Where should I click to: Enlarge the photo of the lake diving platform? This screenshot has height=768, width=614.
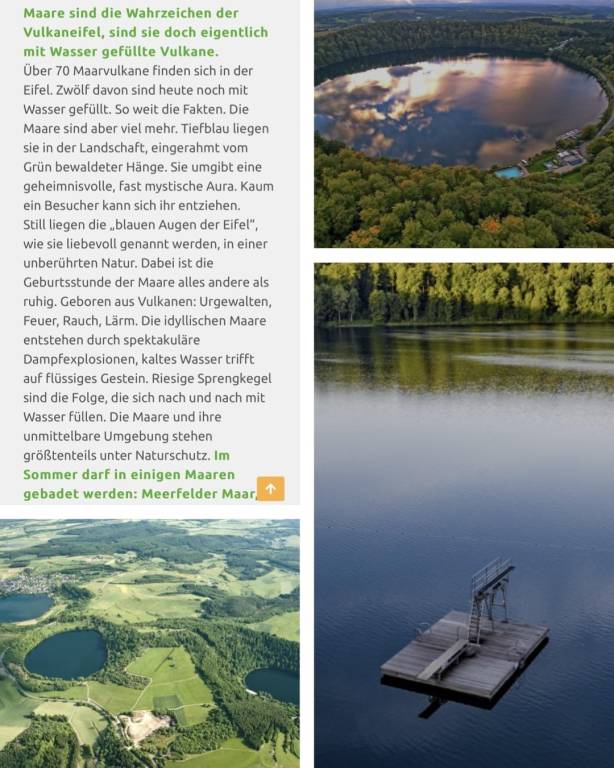[464, 515]
